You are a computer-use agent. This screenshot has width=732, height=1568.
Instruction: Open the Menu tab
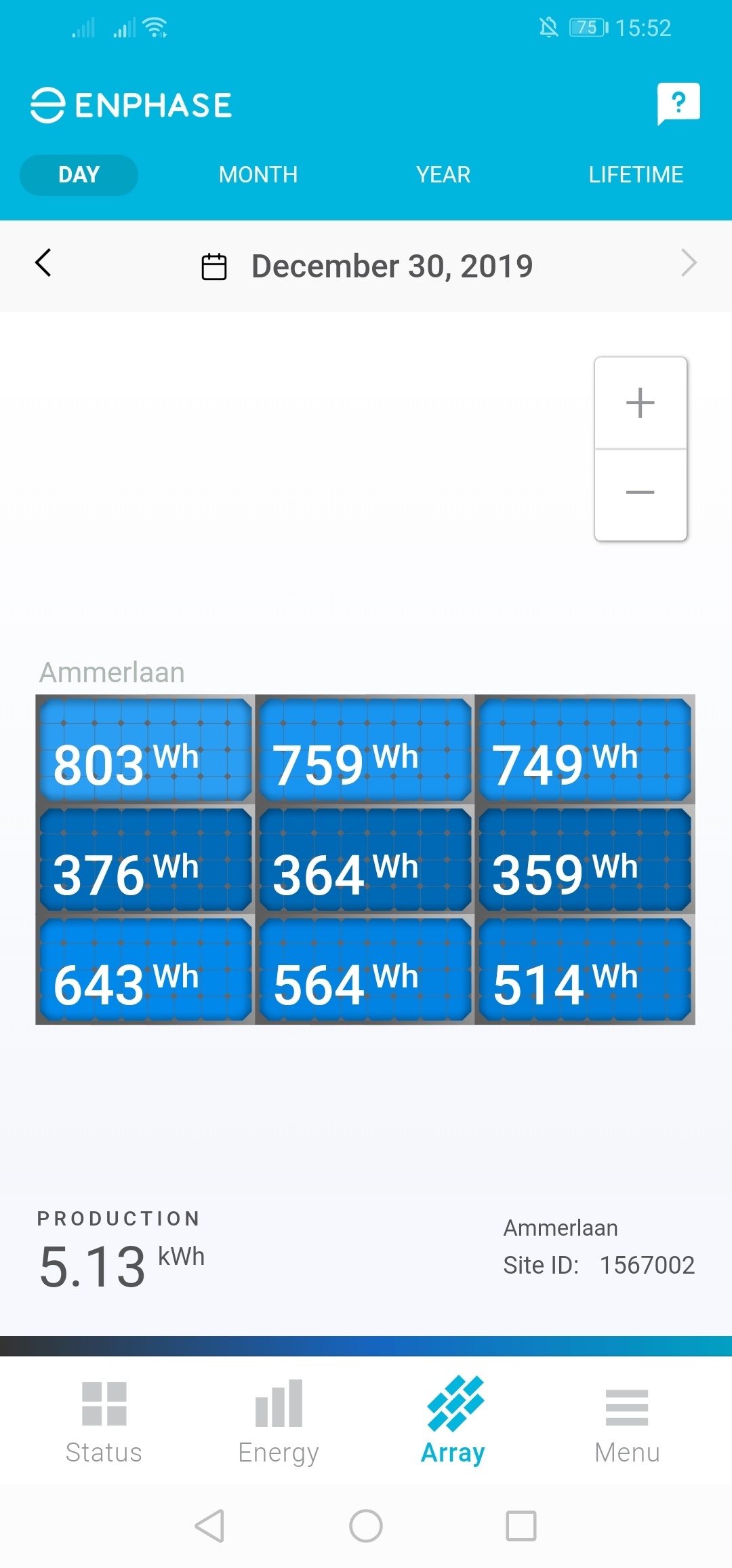coord(627,1422)
